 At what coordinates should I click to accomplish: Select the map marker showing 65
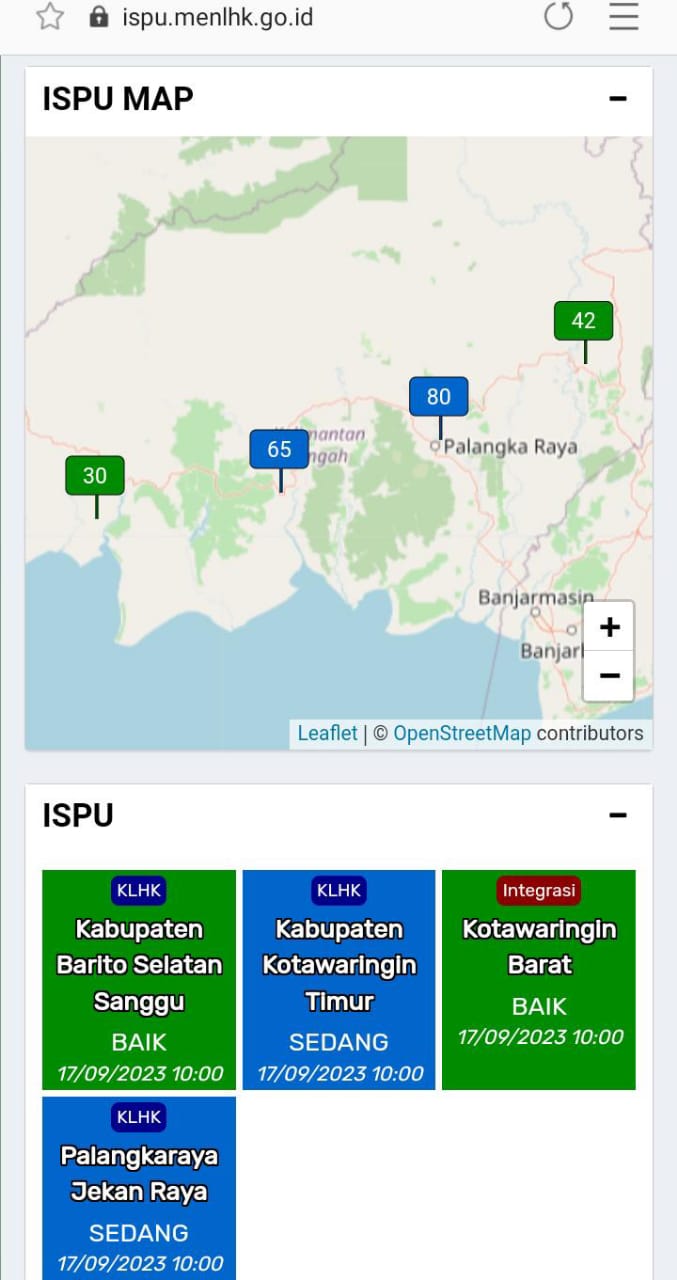(x=279, y=450)
